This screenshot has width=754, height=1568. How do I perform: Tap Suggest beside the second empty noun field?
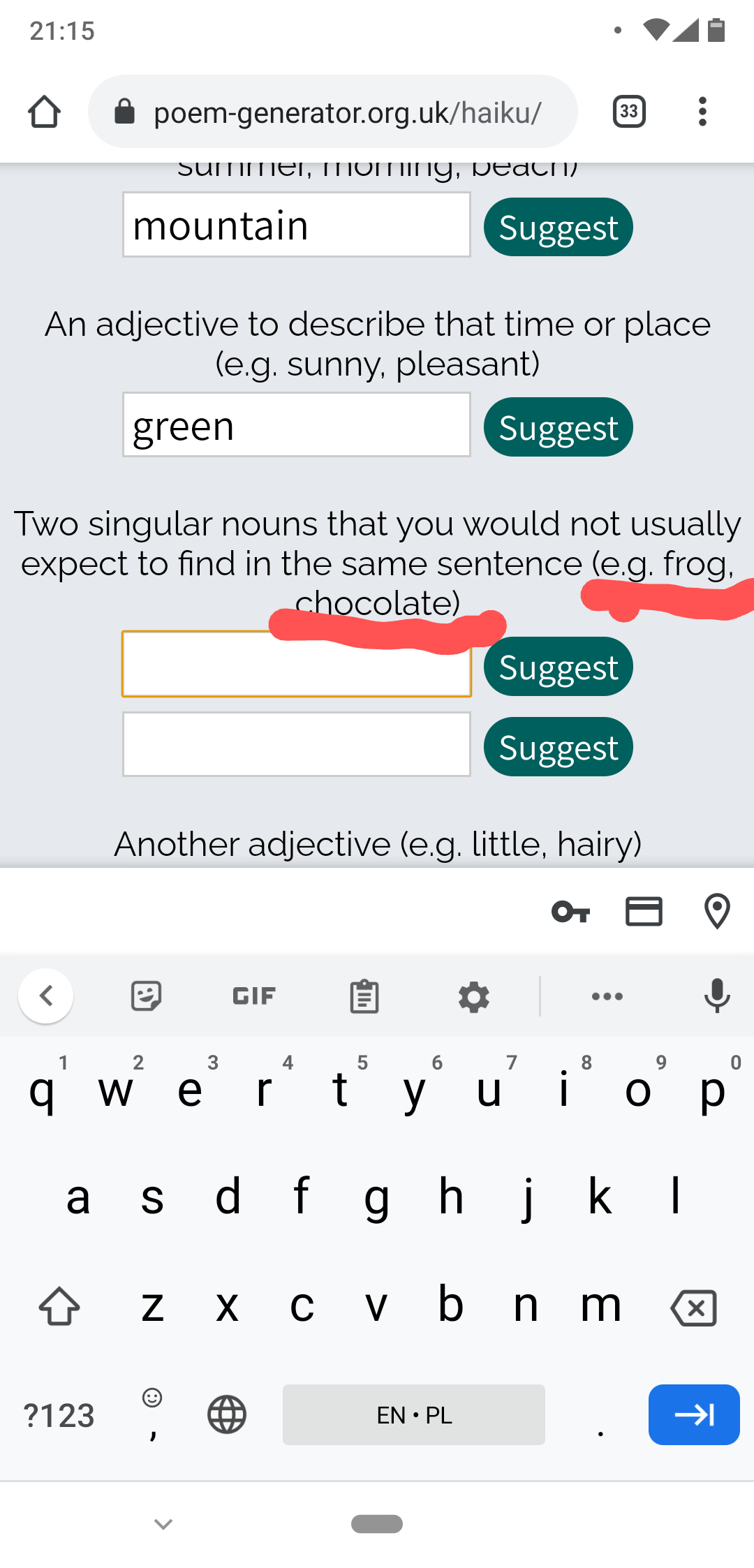(x=558, y=747)
